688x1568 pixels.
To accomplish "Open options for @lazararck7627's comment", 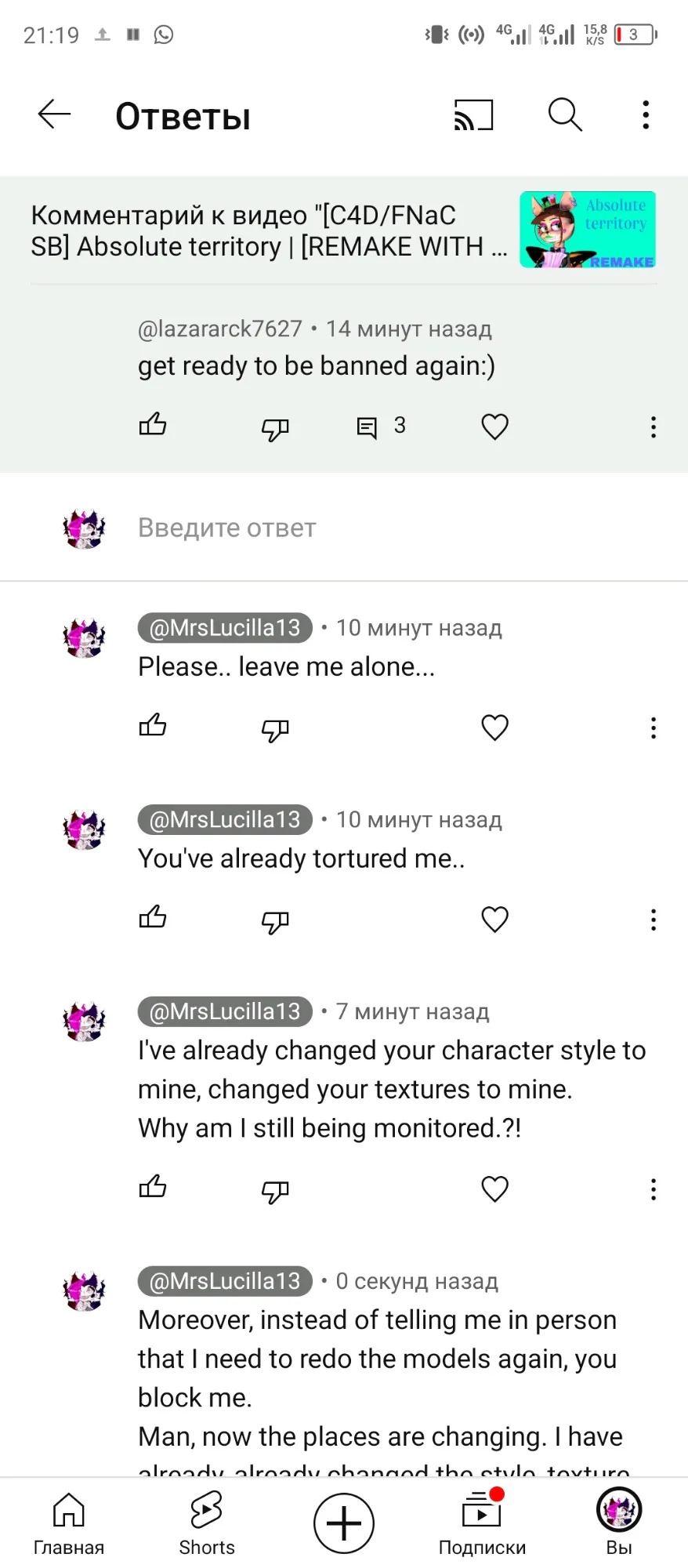I will 653,427.
